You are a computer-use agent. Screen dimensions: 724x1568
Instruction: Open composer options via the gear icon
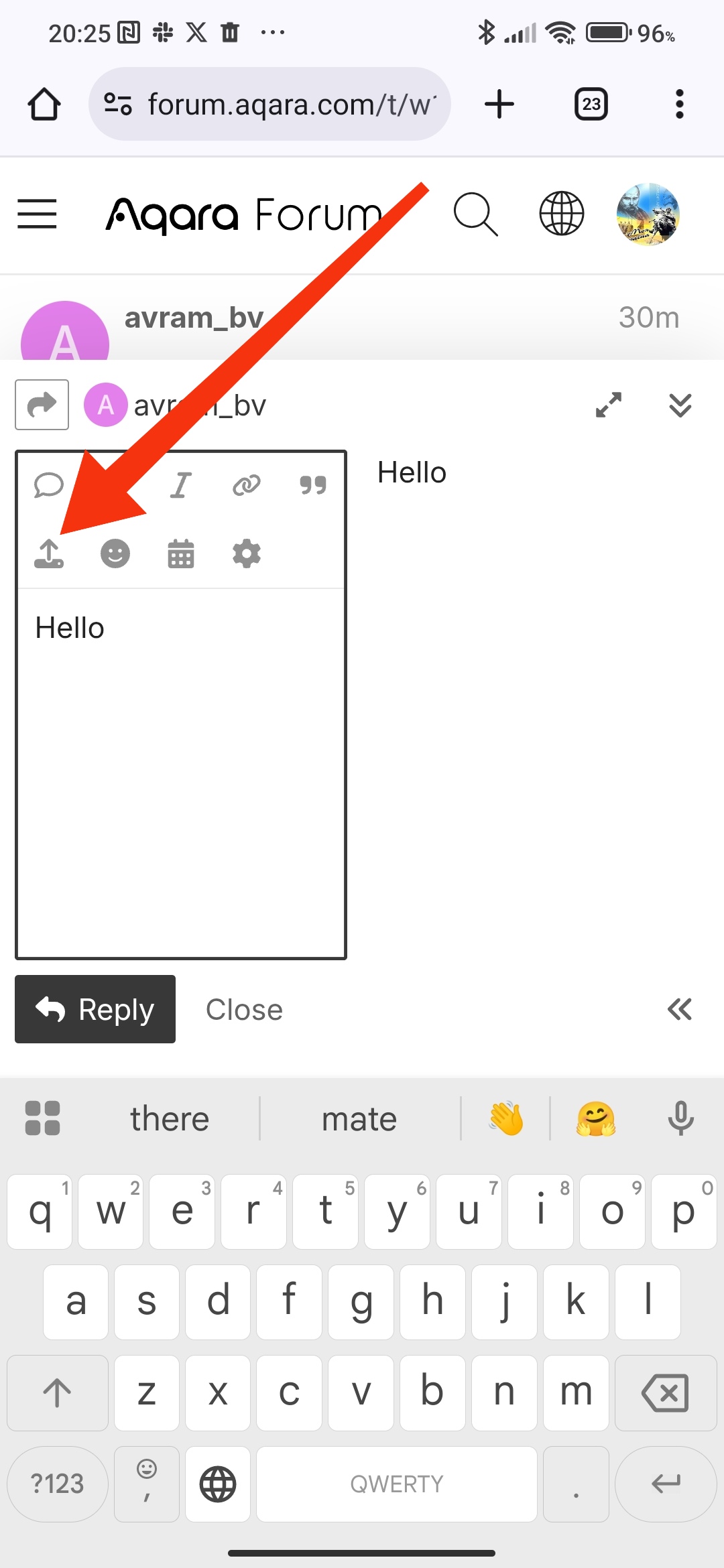(x=247, y=554)
